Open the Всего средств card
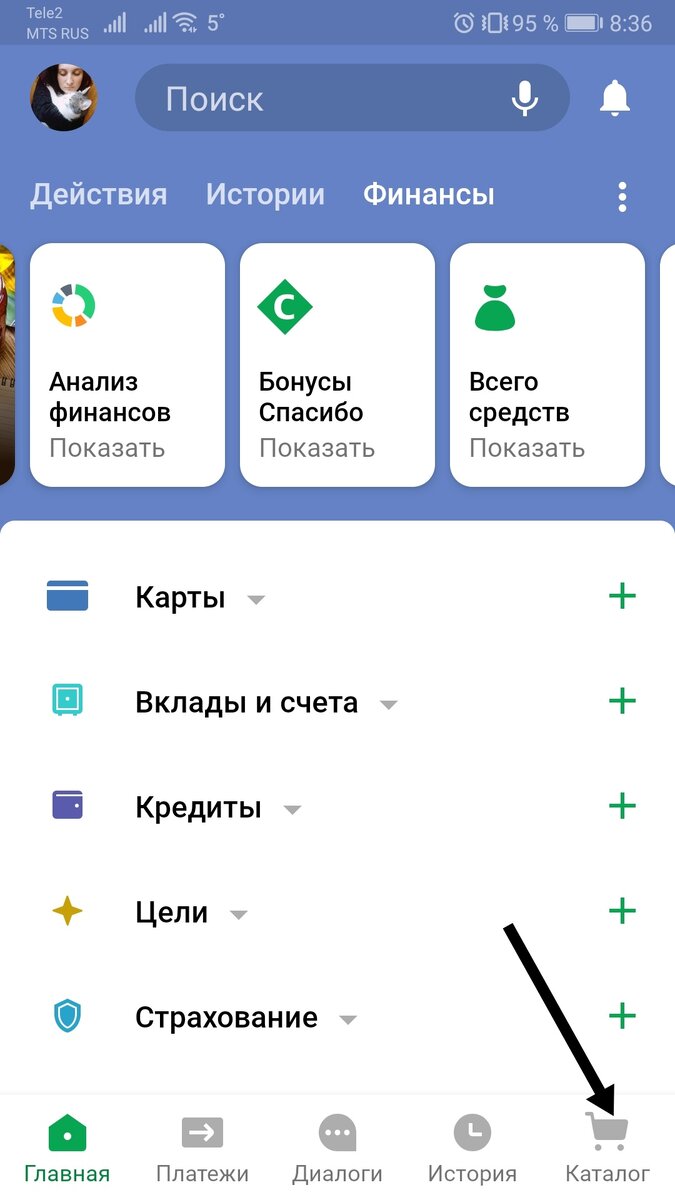675x1200 pixels. [547, 365]
